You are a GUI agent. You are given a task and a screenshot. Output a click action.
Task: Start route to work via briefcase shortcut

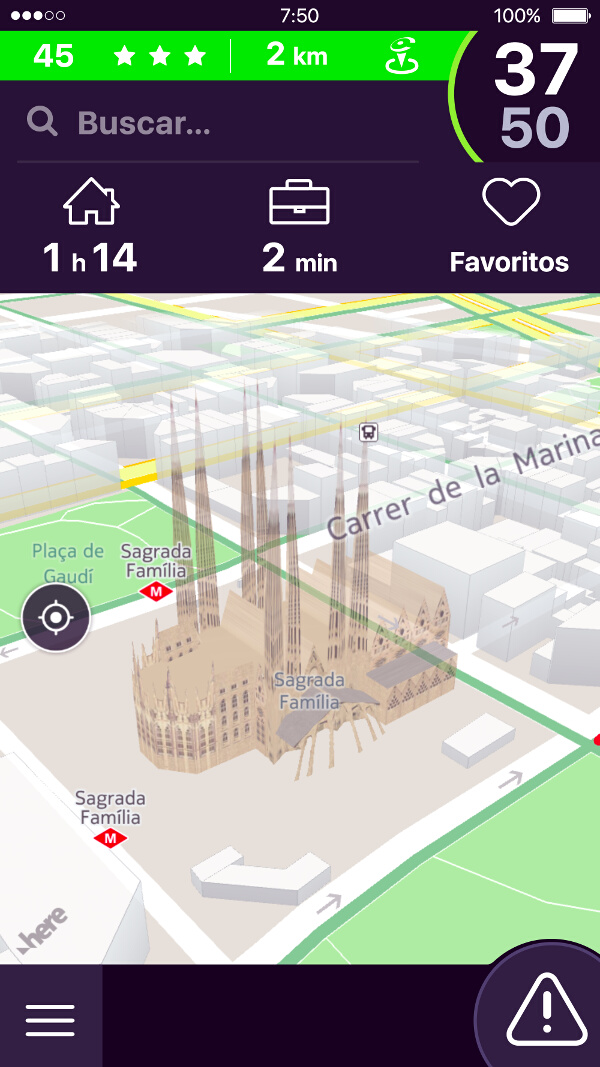(299, 227)
